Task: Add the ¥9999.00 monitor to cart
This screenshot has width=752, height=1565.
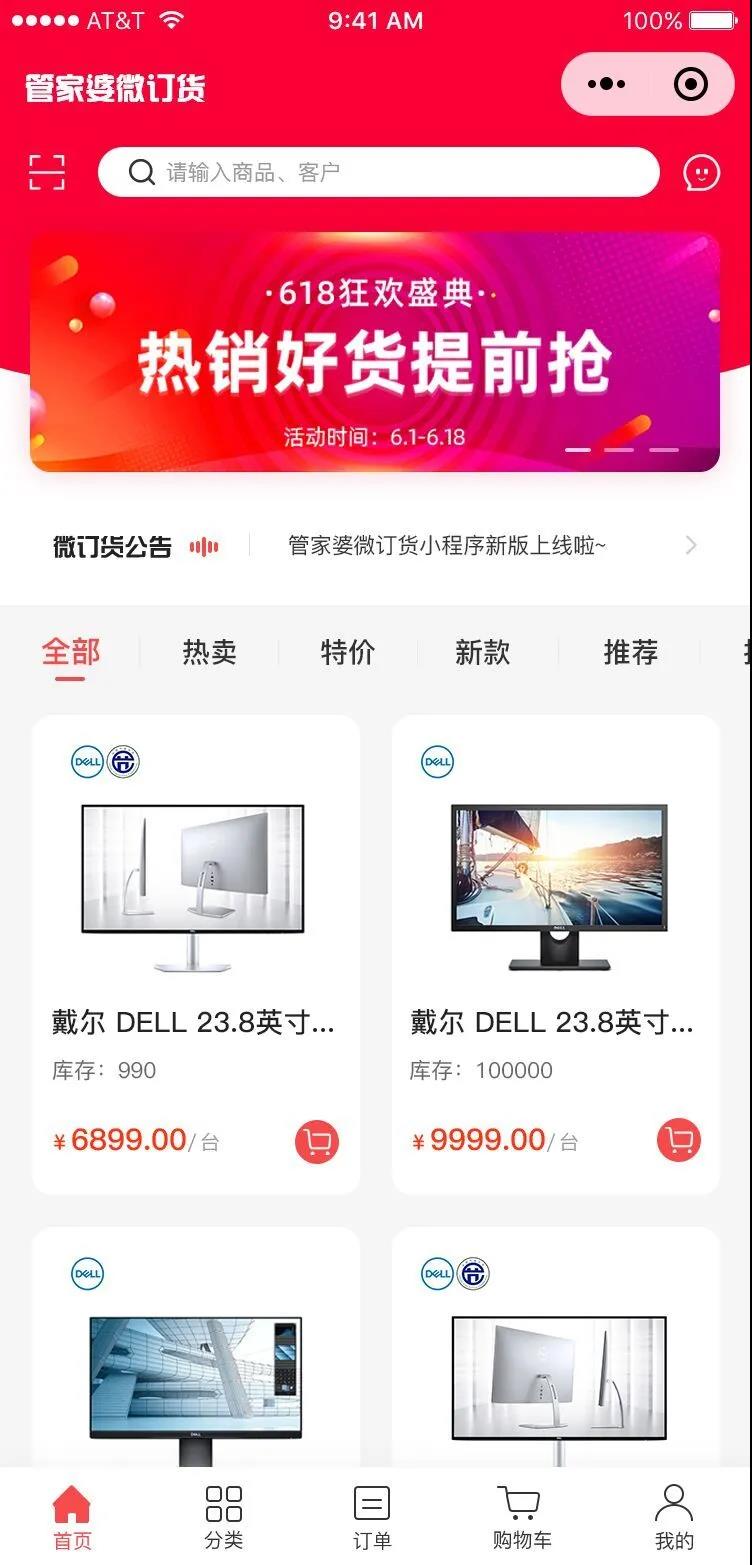Action: click(x=679, y=1140)
